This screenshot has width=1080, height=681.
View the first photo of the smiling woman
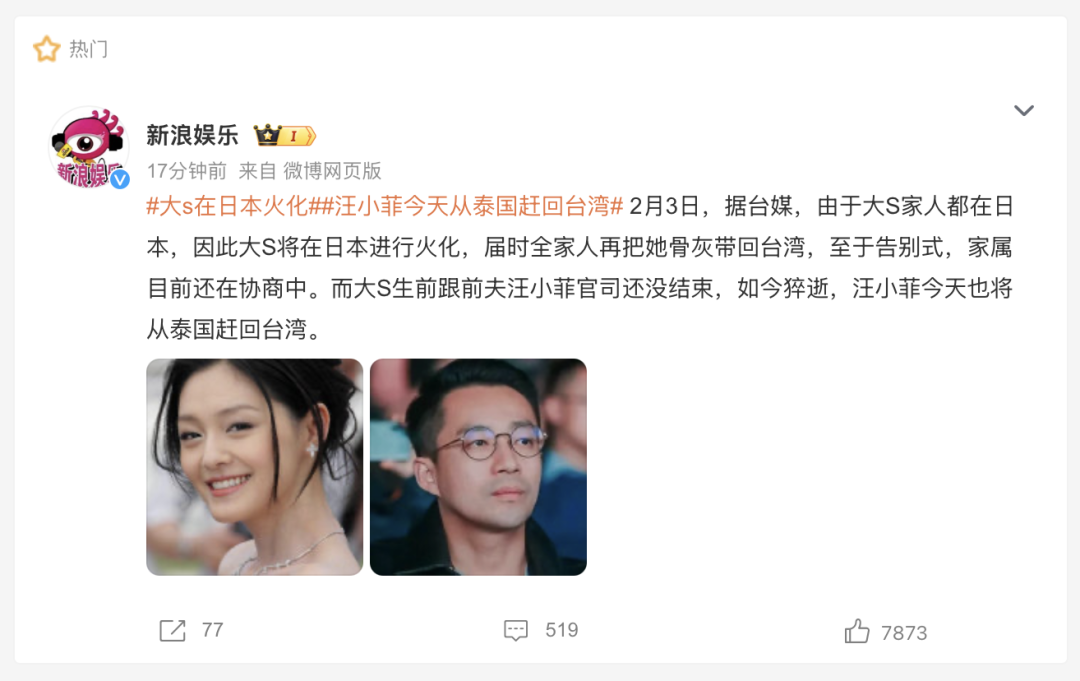click(x=255, y=467)
